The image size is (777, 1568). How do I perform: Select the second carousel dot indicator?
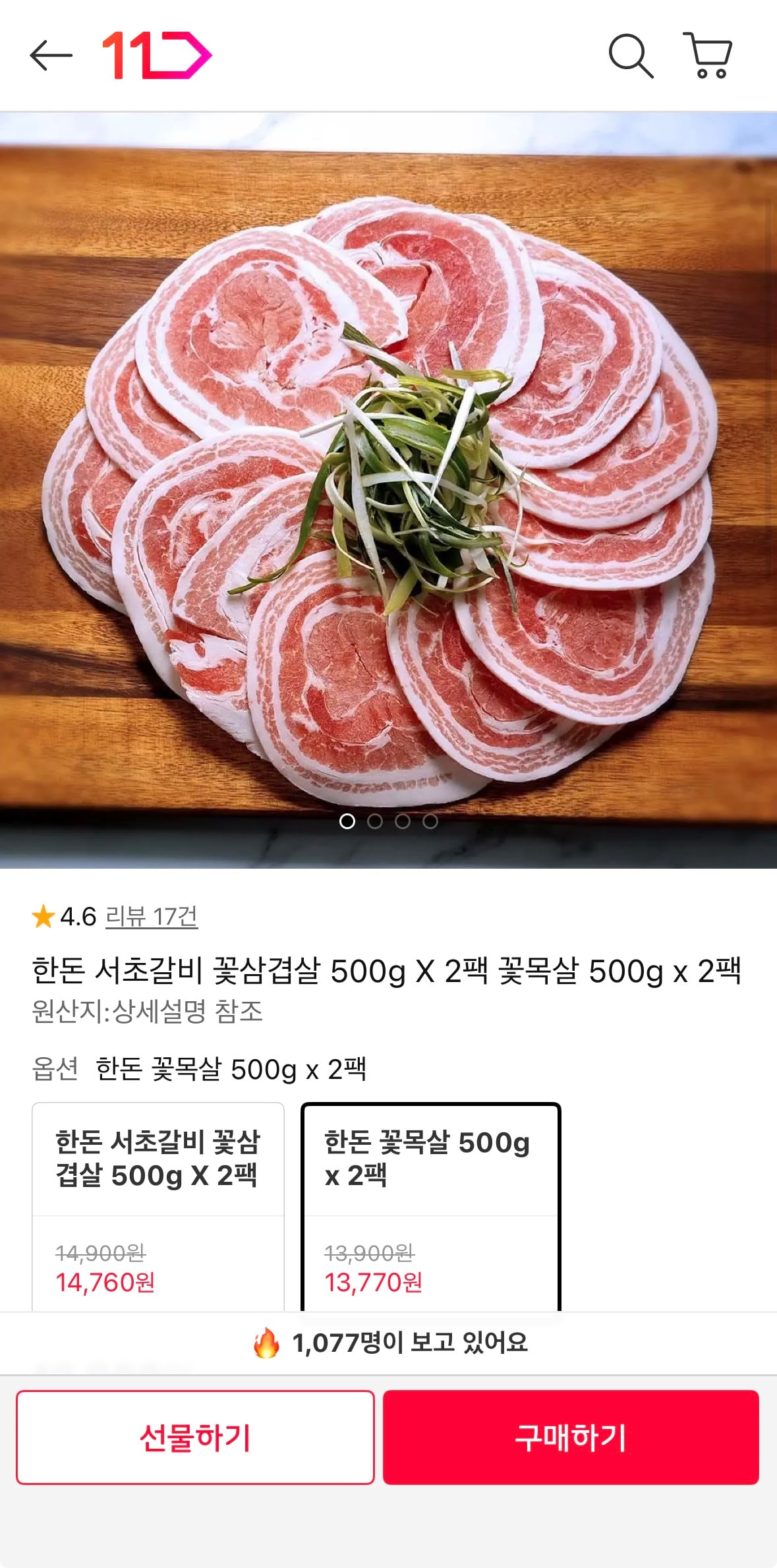[377, 822]
